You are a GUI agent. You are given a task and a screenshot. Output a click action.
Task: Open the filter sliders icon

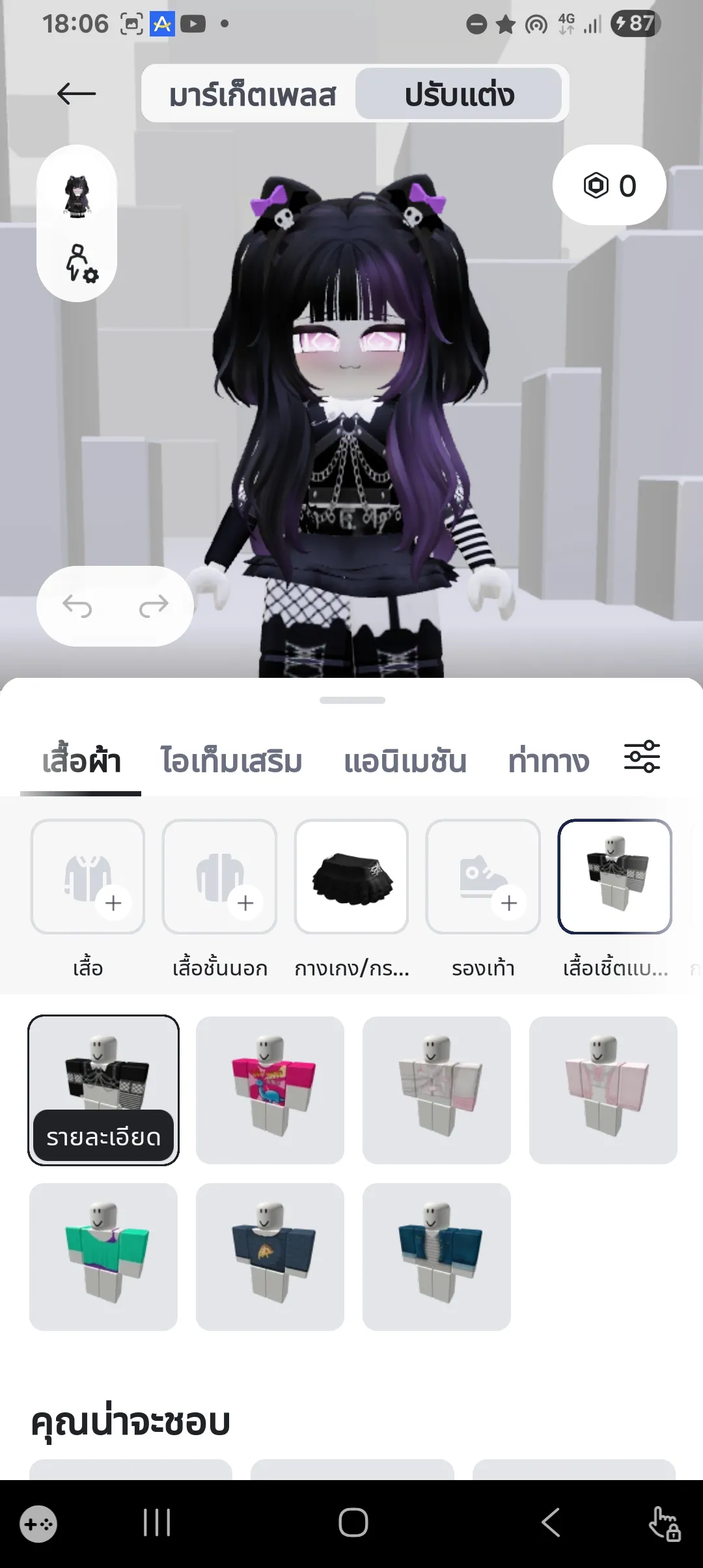[x=642, y=757]
